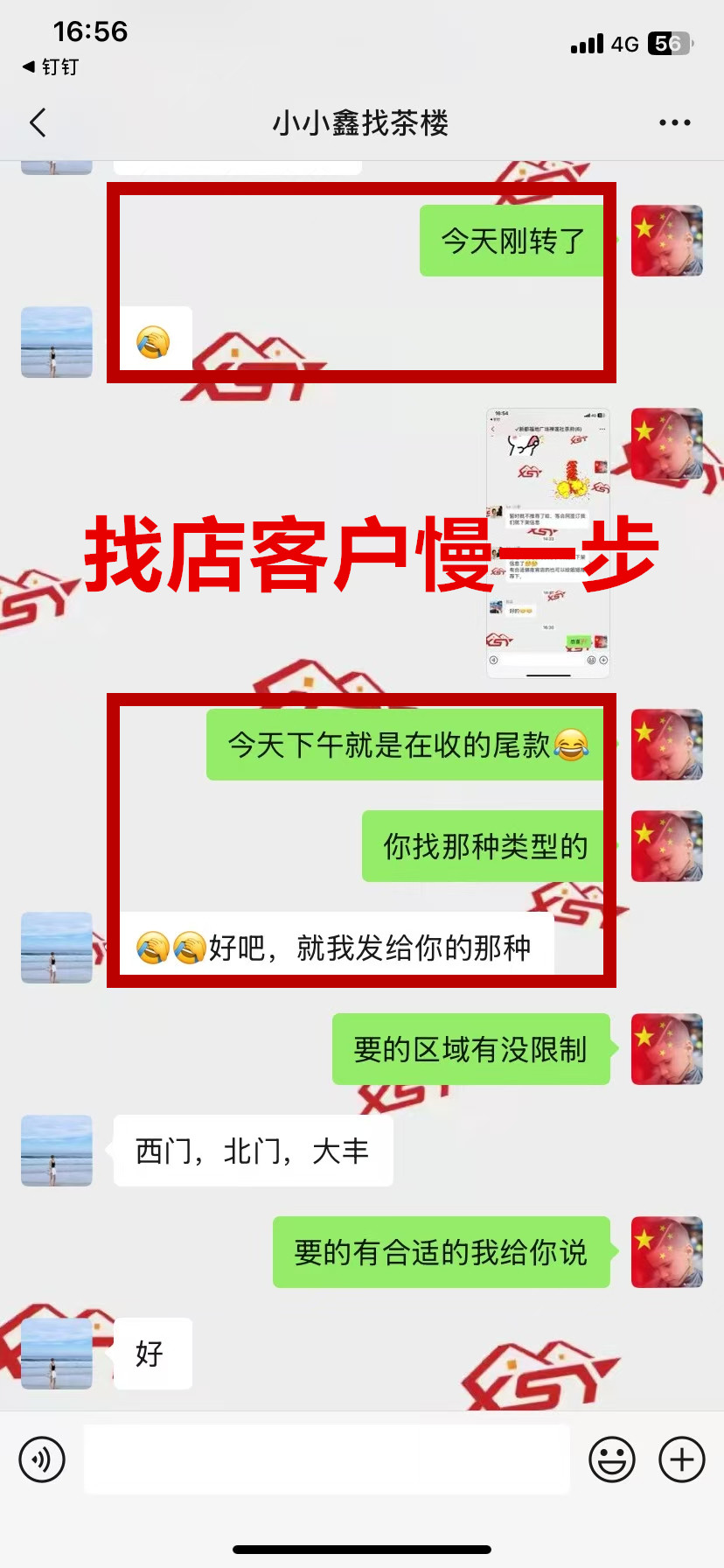
Task: Open the plus attachments menu
Action: (681, 1459)
